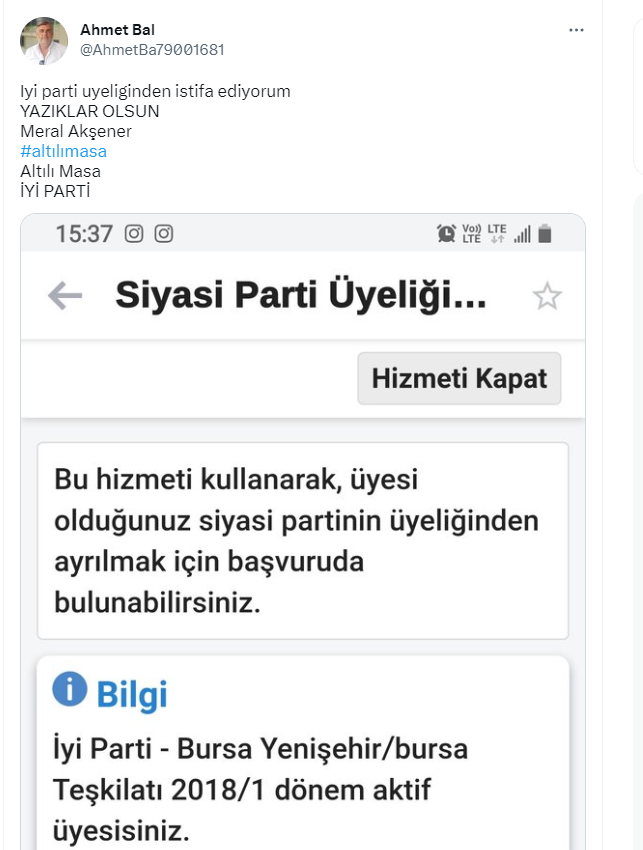This screenshot has width=643, height=850.
Task: Open the #altılımasa hashtag link
Action: 63,151
